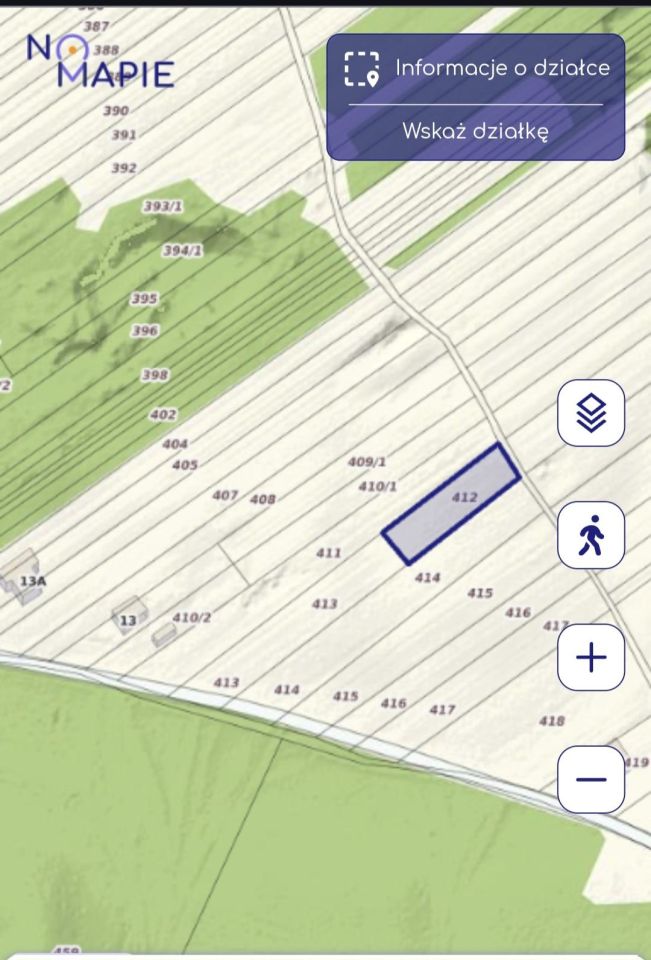Select the highlighted parcel 412
The height and width of the screenshot is (960, 651).
tap(452, 504)
